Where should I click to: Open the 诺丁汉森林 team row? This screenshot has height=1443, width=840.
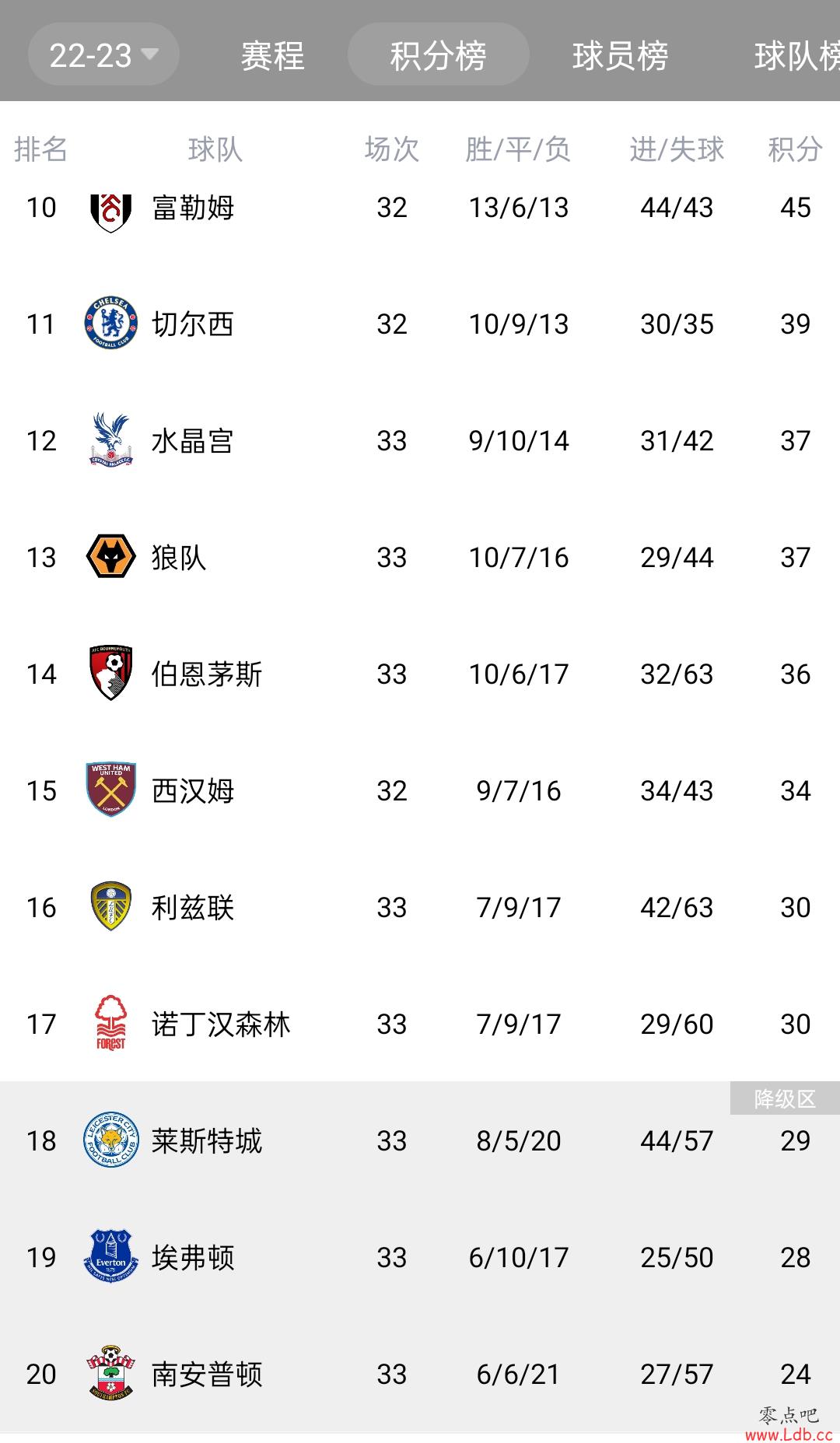pyautogui.click(x=420, y=1024)
